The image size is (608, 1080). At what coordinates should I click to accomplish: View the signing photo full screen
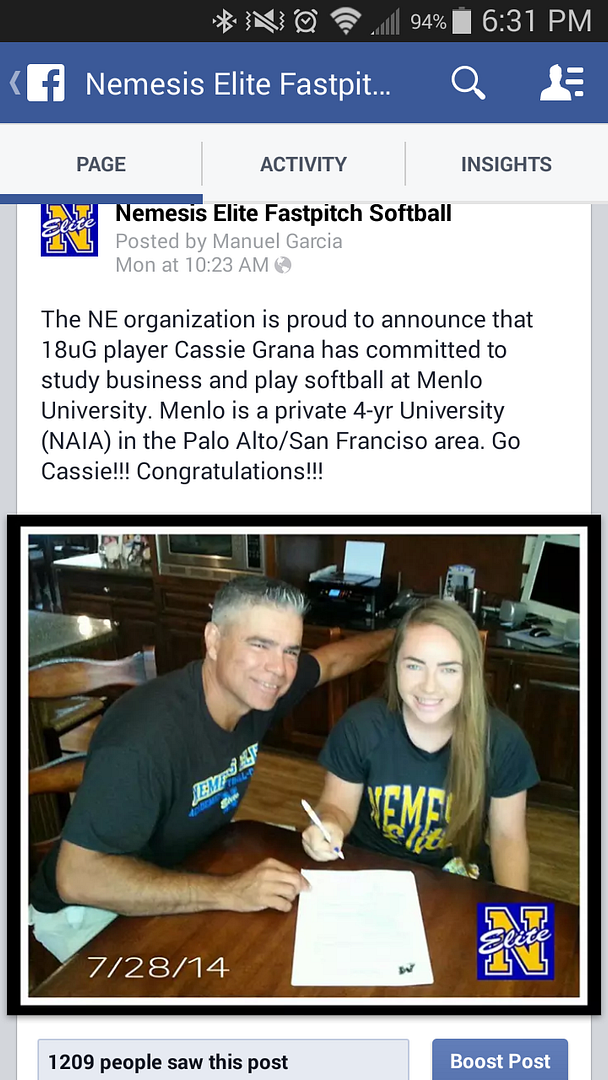[x=304, y=765]
